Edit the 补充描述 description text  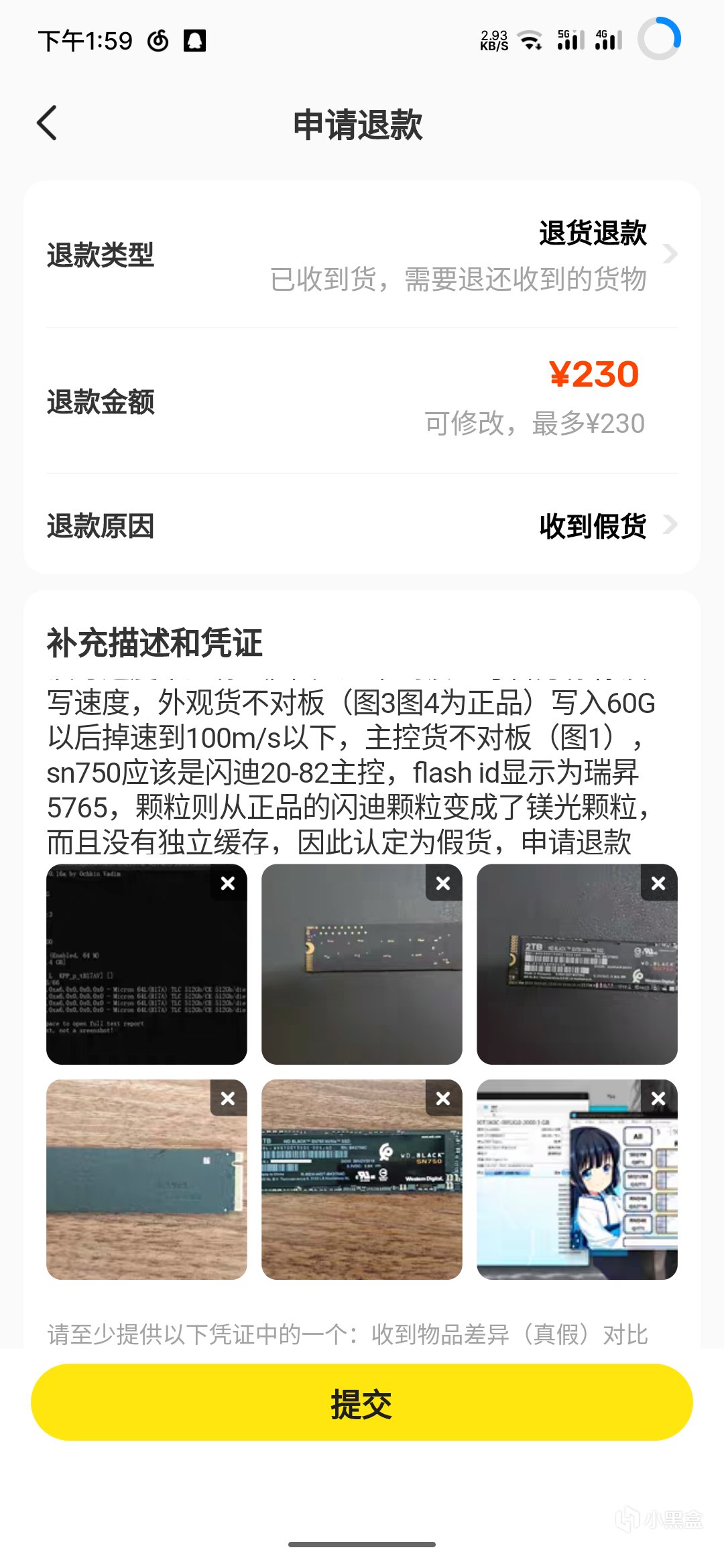pyautogui.click(x=349, y=772)
